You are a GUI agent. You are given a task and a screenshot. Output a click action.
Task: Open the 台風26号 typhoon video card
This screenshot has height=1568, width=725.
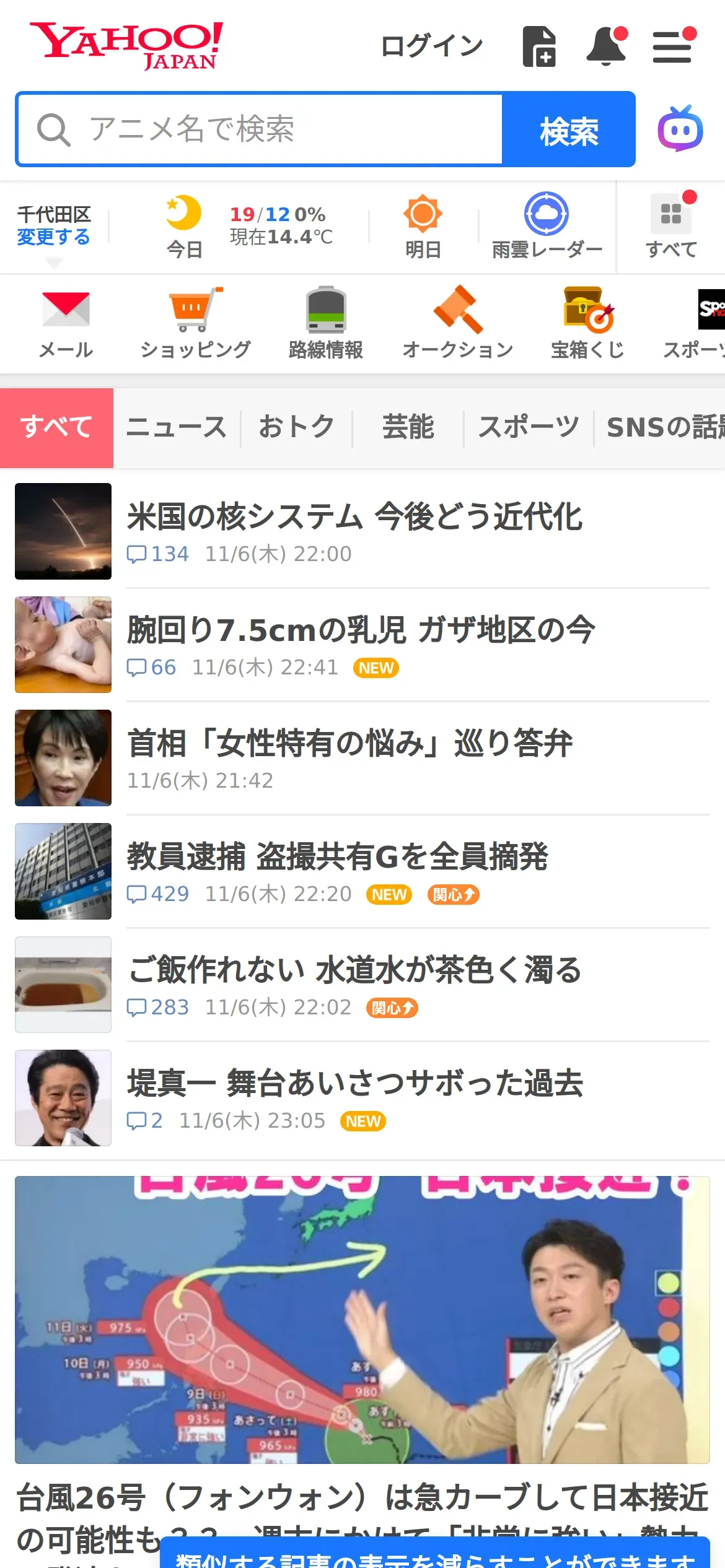pyautogui.click(x=362, y=1319)
